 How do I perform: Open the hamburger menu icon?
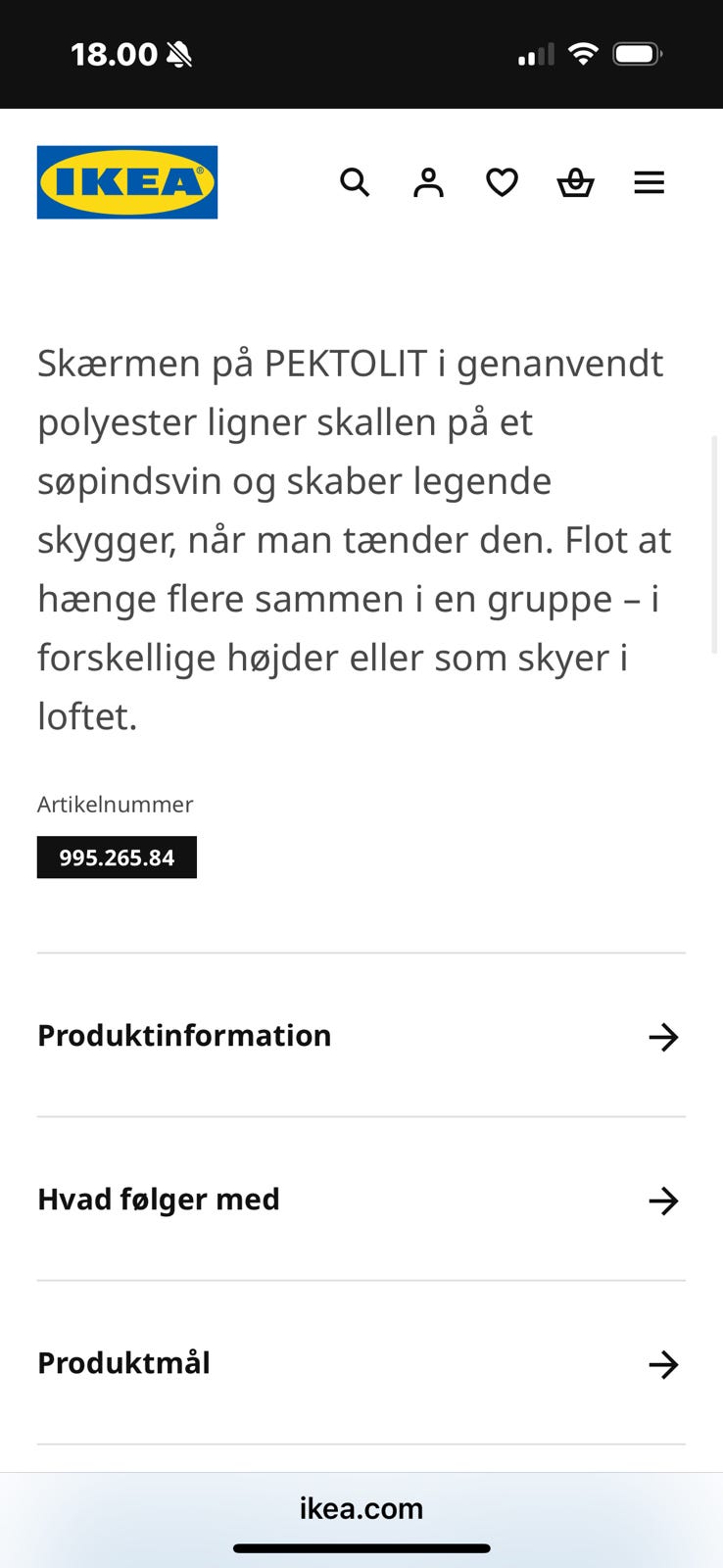tap(649, 182)
